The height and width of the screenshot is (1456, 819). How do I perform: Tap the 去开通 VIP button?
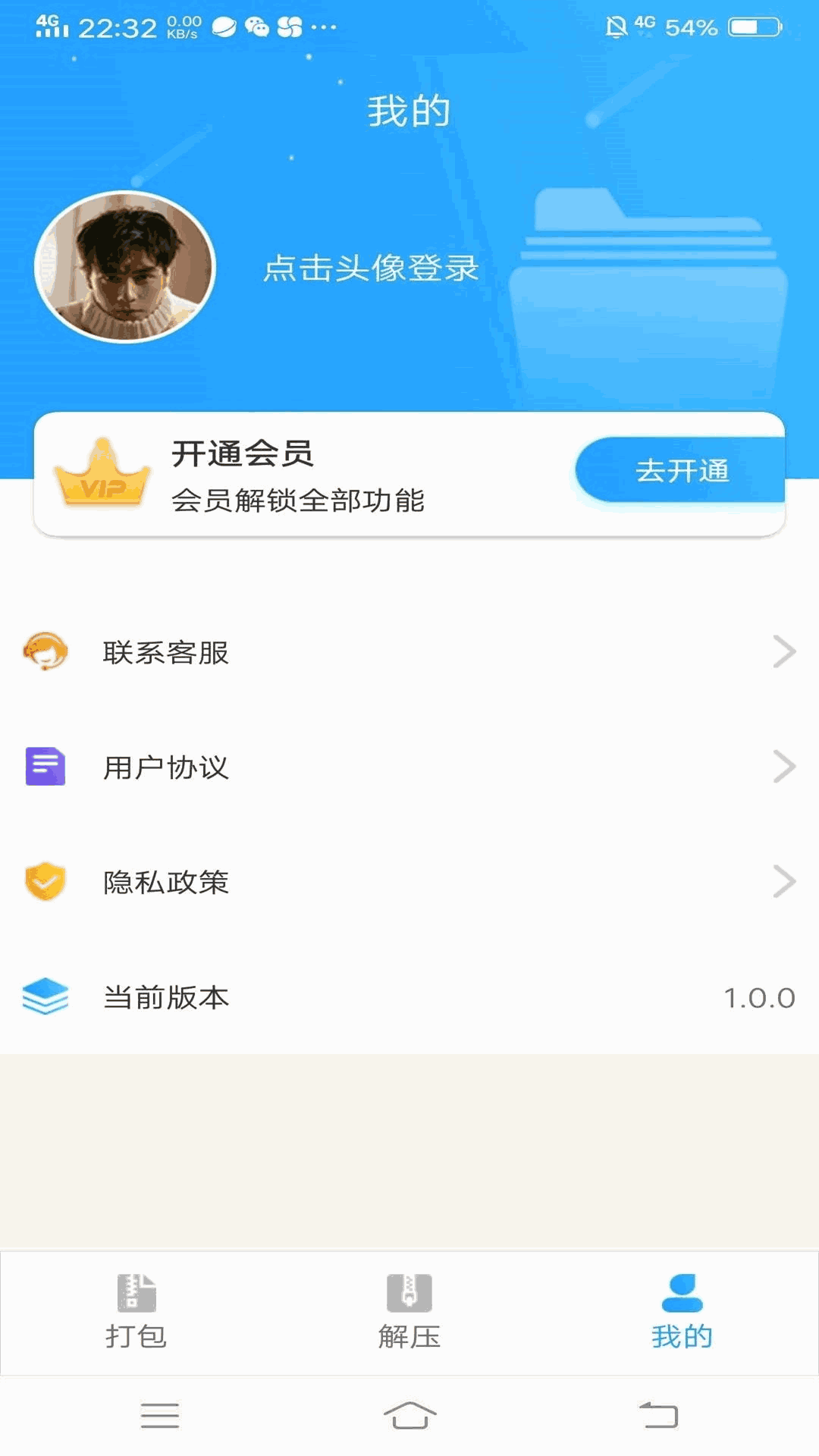(681, 470)
